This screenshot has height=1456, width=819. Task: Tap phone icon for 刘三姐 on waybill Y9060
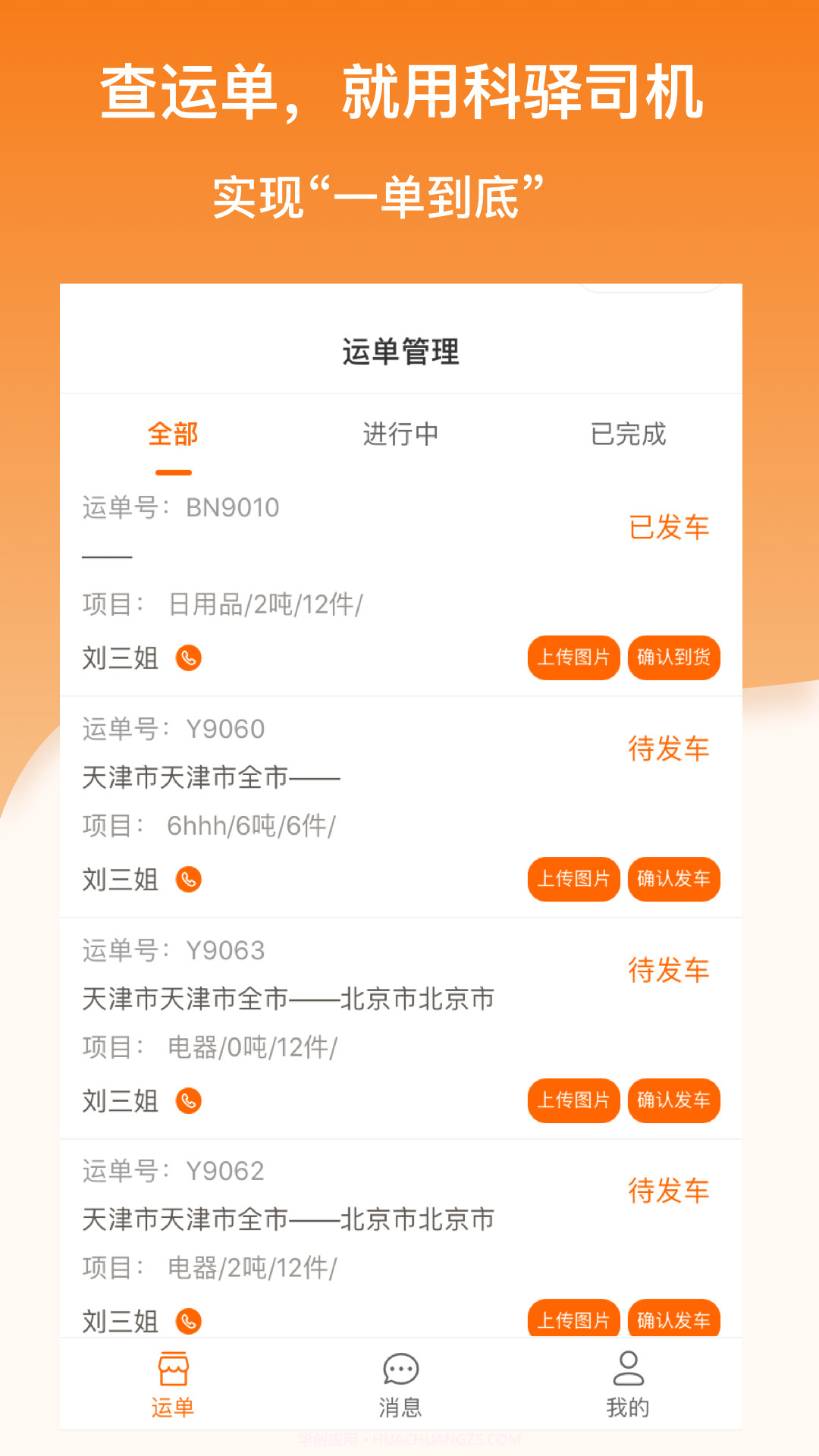(x=188, y=880)
